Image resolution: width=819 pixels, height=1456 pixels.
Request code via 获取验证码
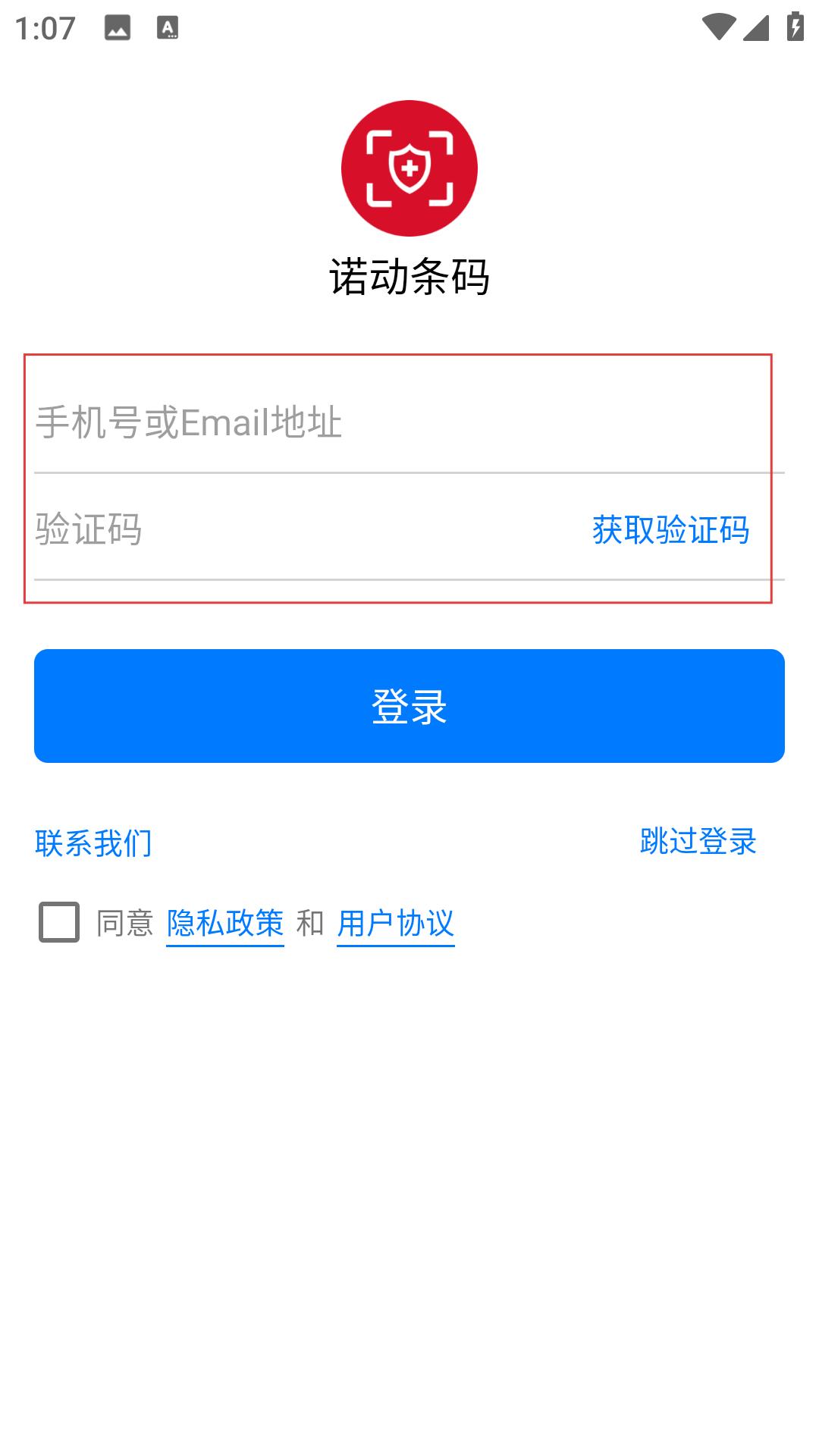670,529
